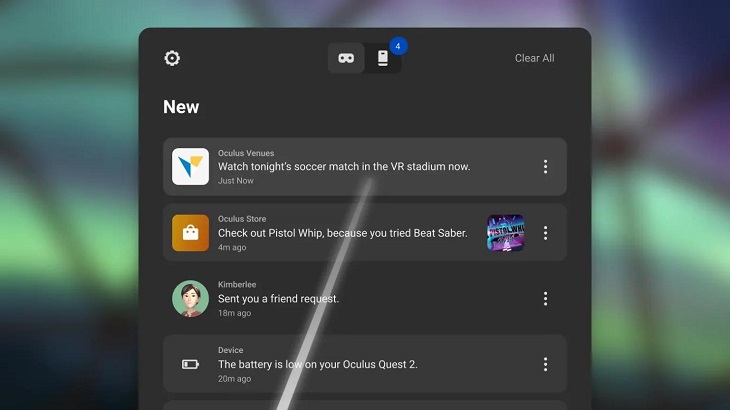Open options for Device battery notification
Viewport: 730px width, 410px height.
(x=545, y=364)
